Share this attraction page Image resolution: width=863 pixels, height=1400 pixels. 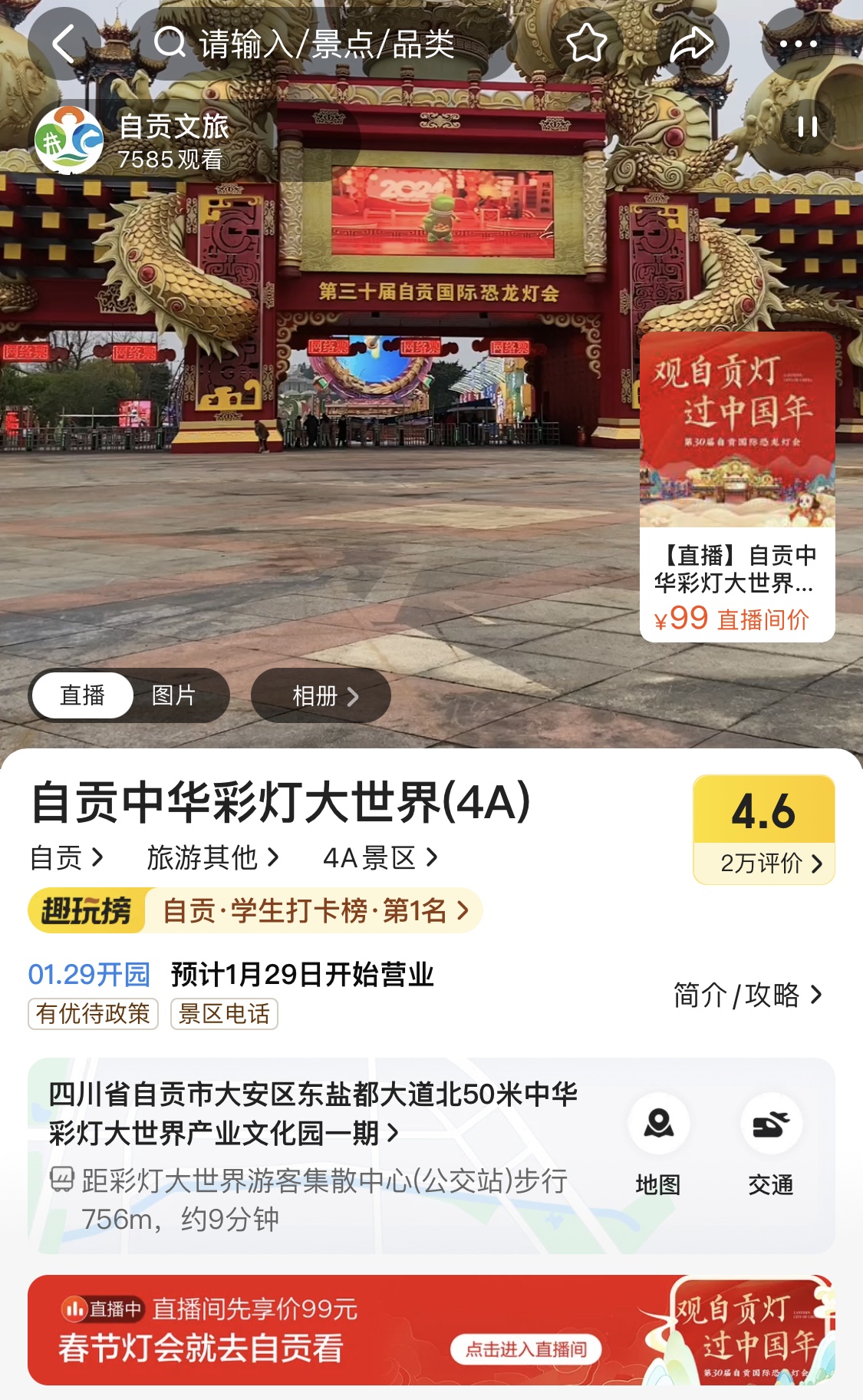tap(691, 44)
